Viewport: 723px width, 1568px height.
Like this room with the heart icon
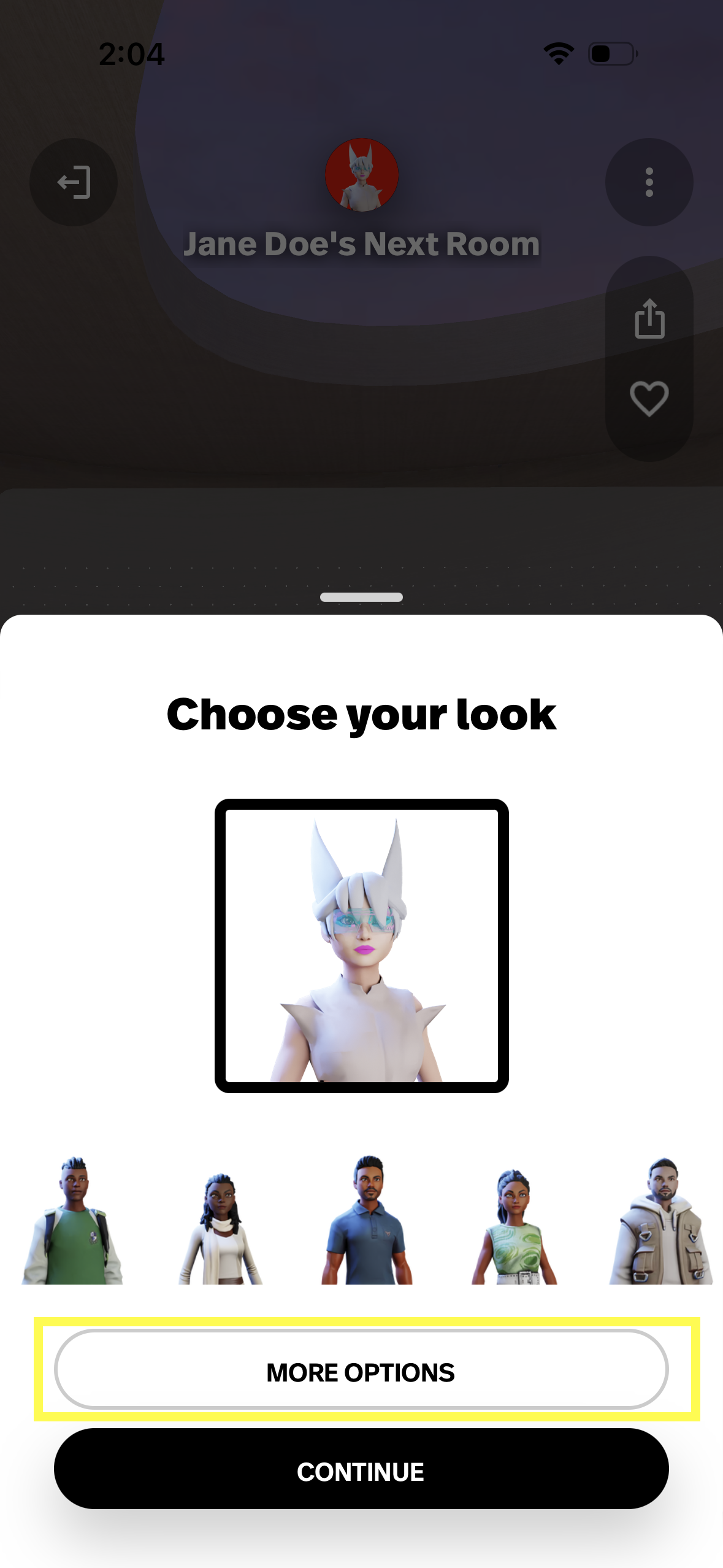(649, 399)
